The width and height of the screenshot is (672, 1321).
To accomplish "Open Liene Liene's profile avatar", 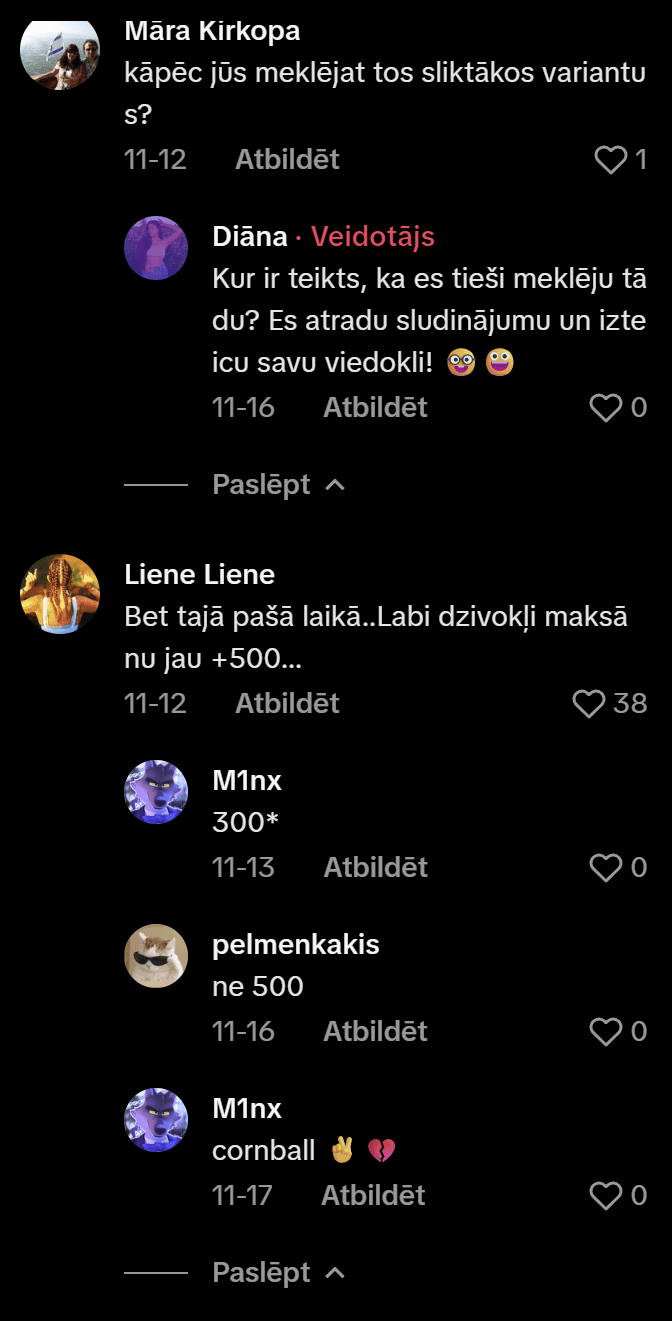I will pos(60,594).
